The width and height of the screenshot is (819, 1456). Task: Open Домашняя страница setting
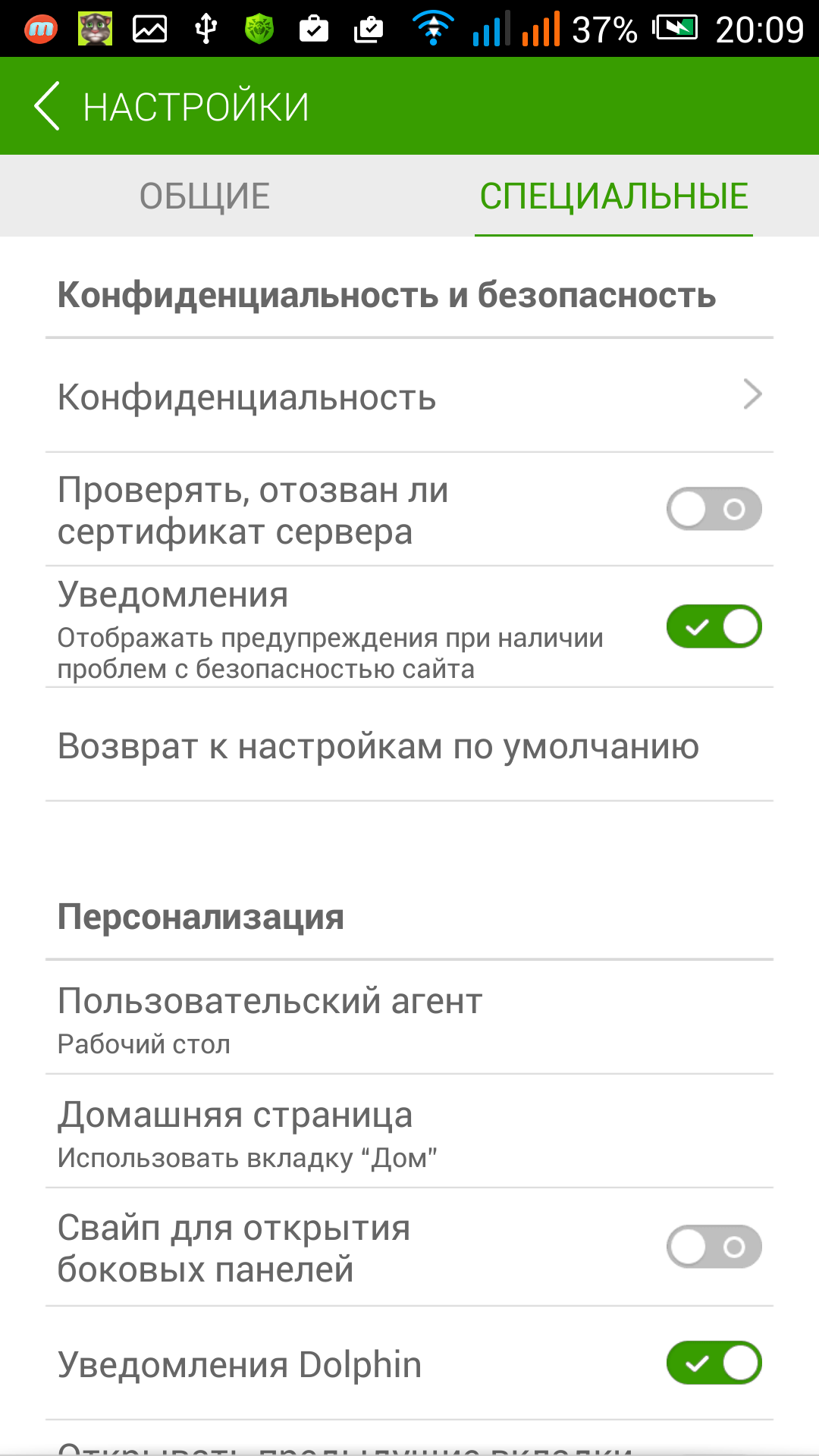click(409, 1131)
